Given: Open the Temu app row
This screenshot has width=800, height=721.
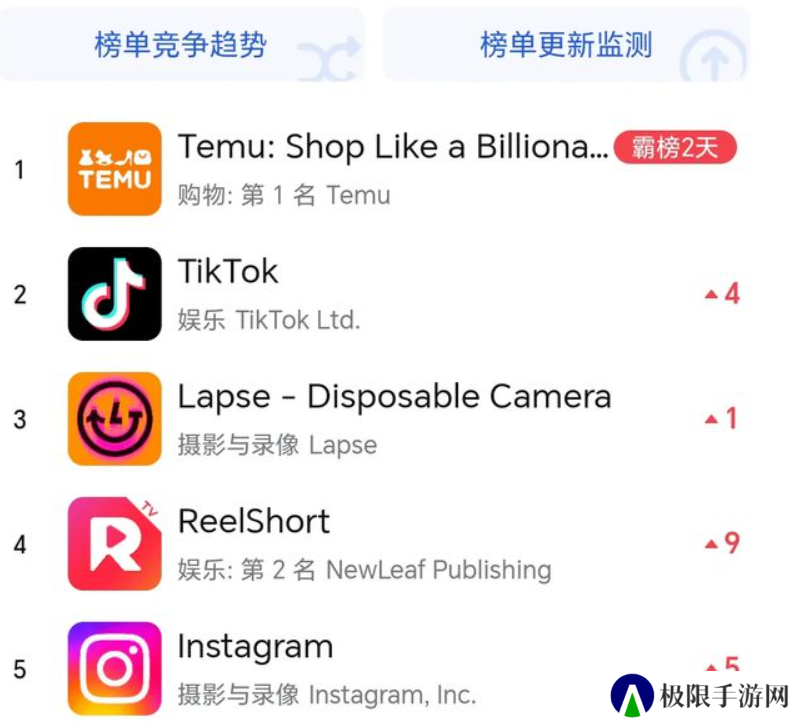Looking at the screenshot, I should (392, 169).
